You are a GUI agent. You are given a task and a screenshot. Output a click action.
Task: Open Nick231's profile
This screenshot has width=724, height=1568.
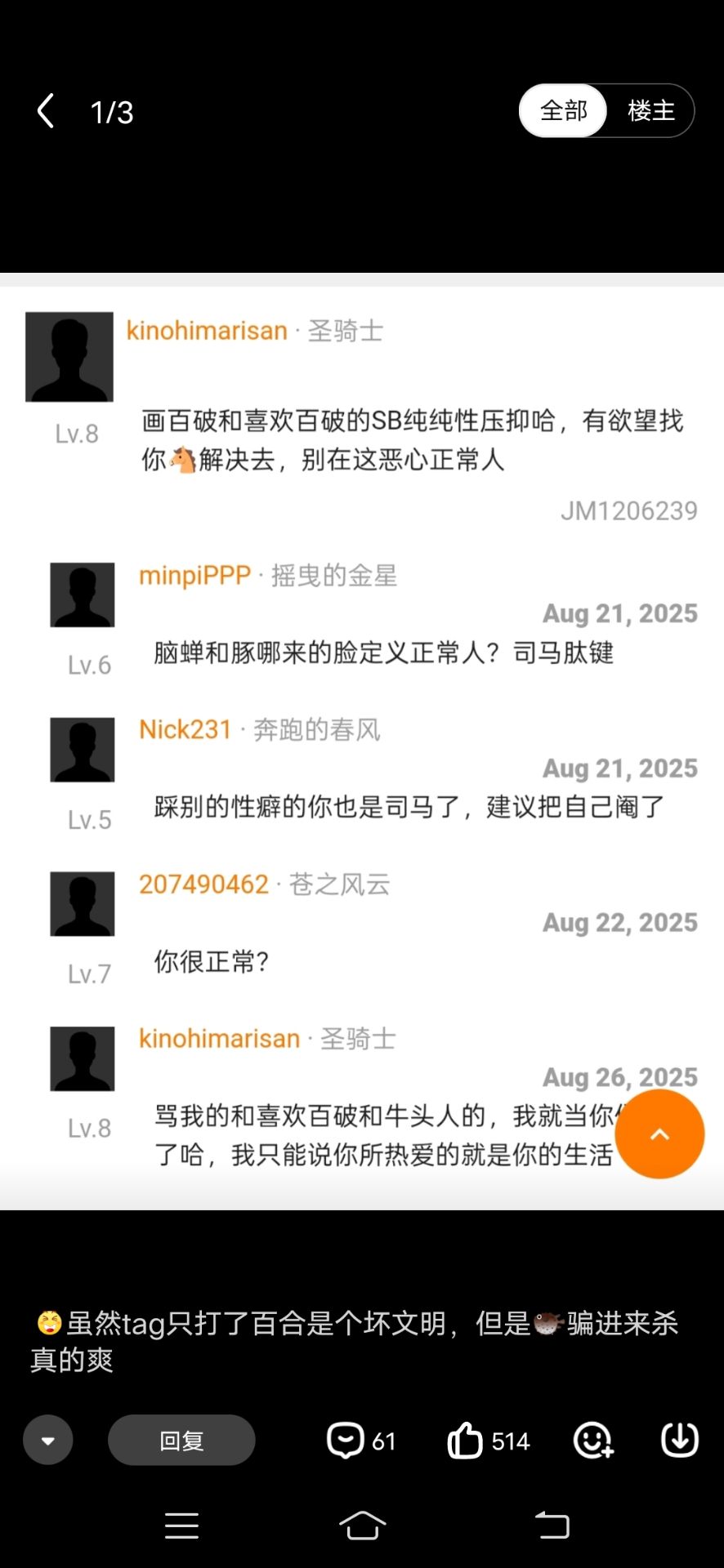pos(185,729)
